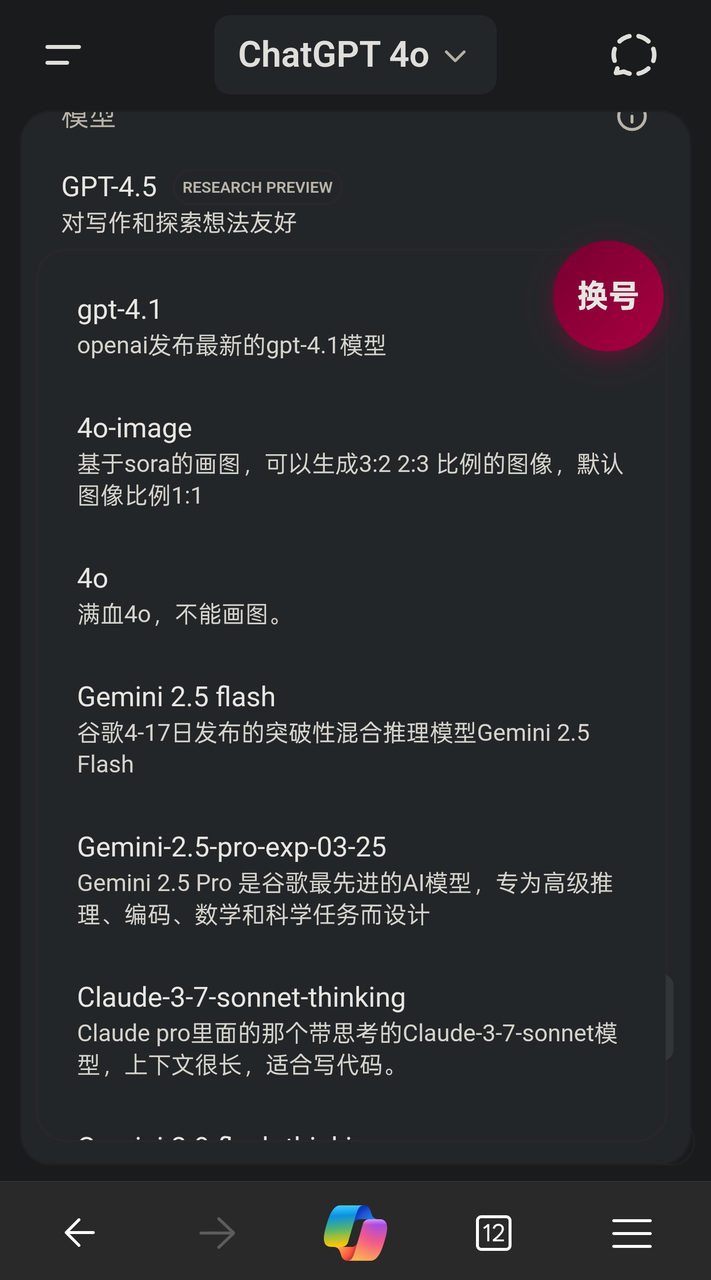Start a new temporary chat
The height and width of the screenshot is (1280, 711).
tap(633, 55)
